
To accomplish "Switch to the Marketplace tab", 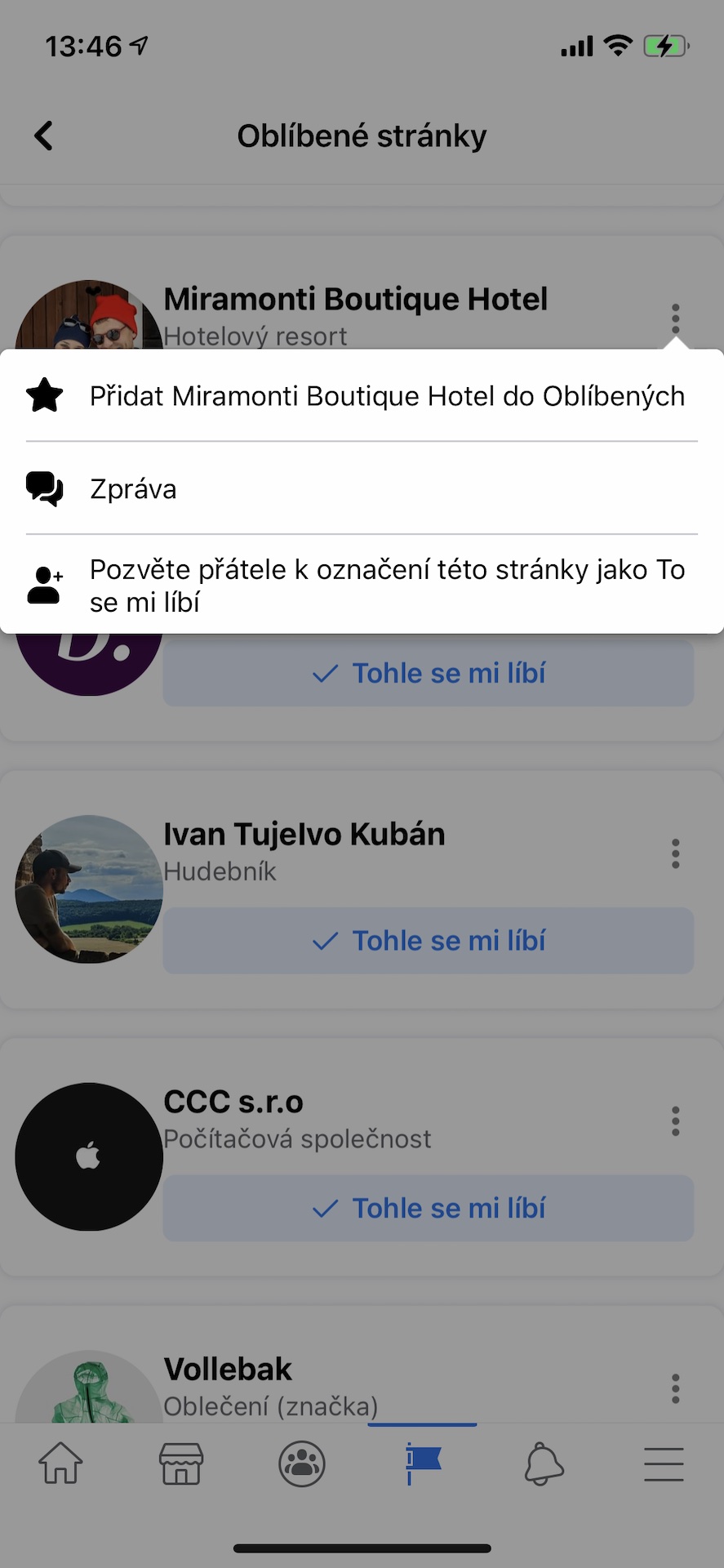I will tap(181, 1463).
